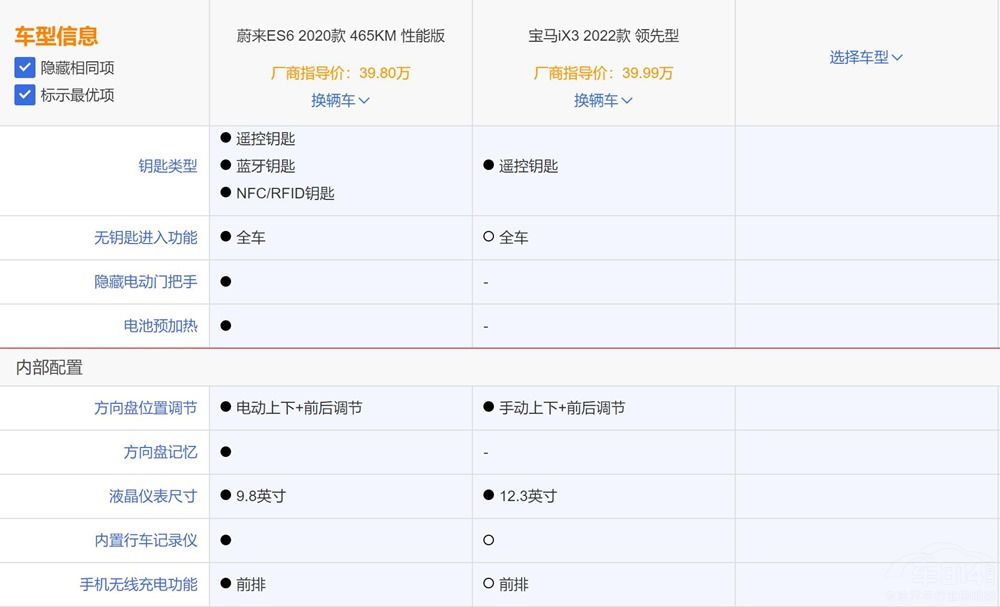
Task: Toggle the 标示最优项 checkbox
Action: click(26, 95)
